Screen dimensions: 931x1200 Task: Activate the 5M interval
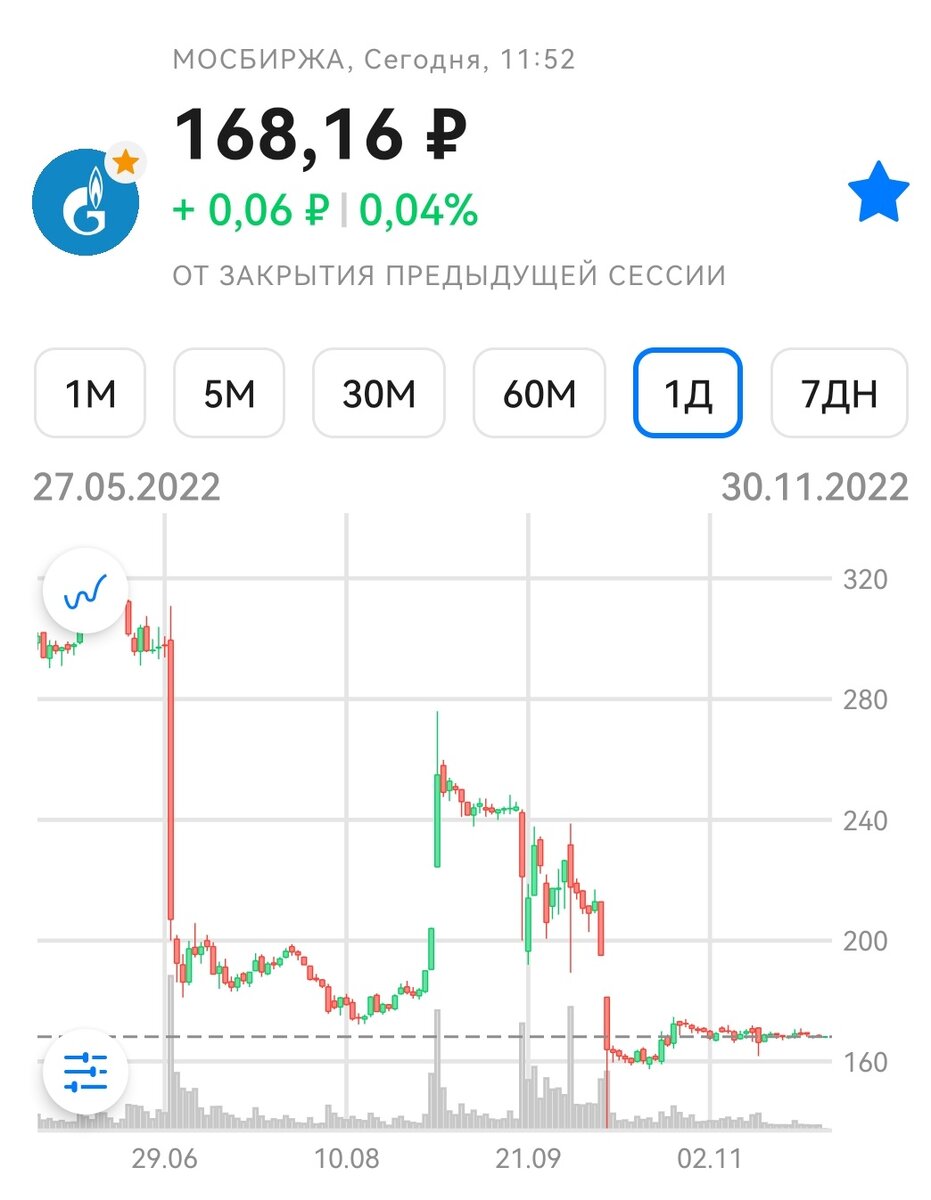(229, 394)
